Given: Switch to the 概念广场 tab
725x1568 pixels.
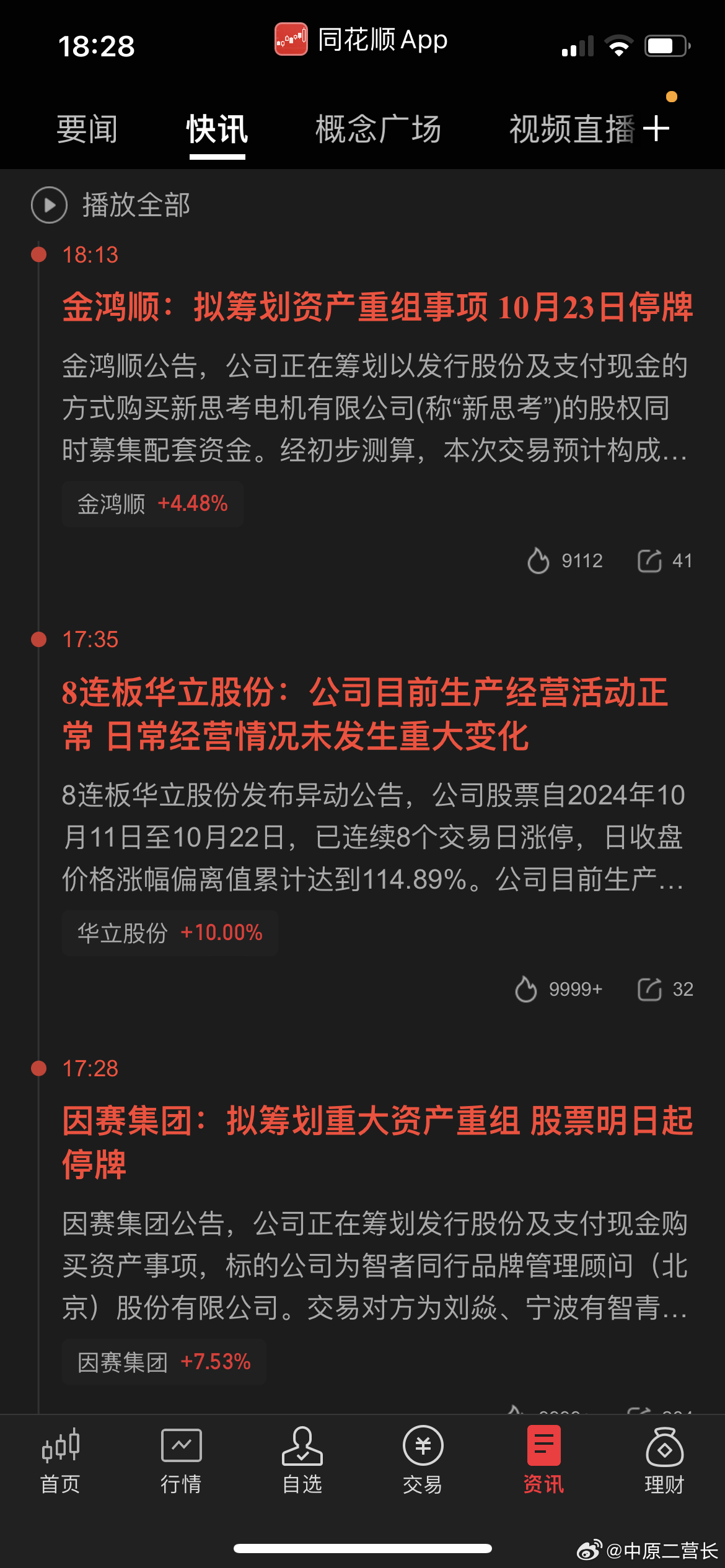Looking at the screenshot, I should 378,129.
